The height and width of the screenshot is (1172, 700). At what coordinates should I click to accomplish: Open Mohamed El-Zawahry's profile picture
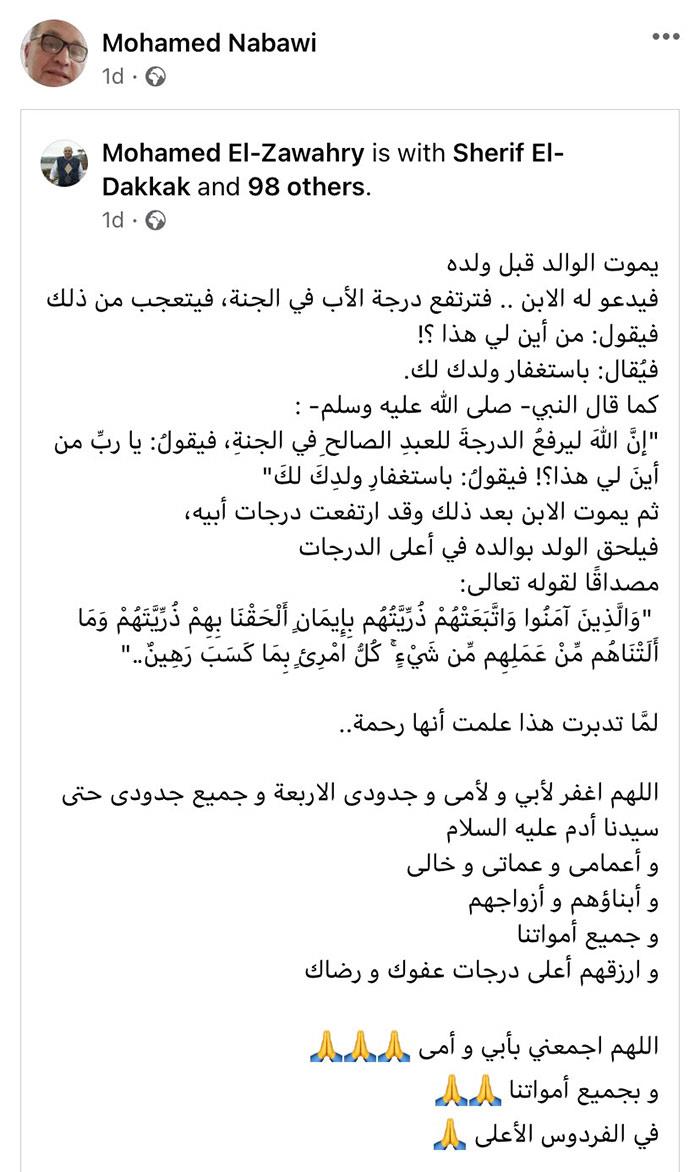pos(64,164)
